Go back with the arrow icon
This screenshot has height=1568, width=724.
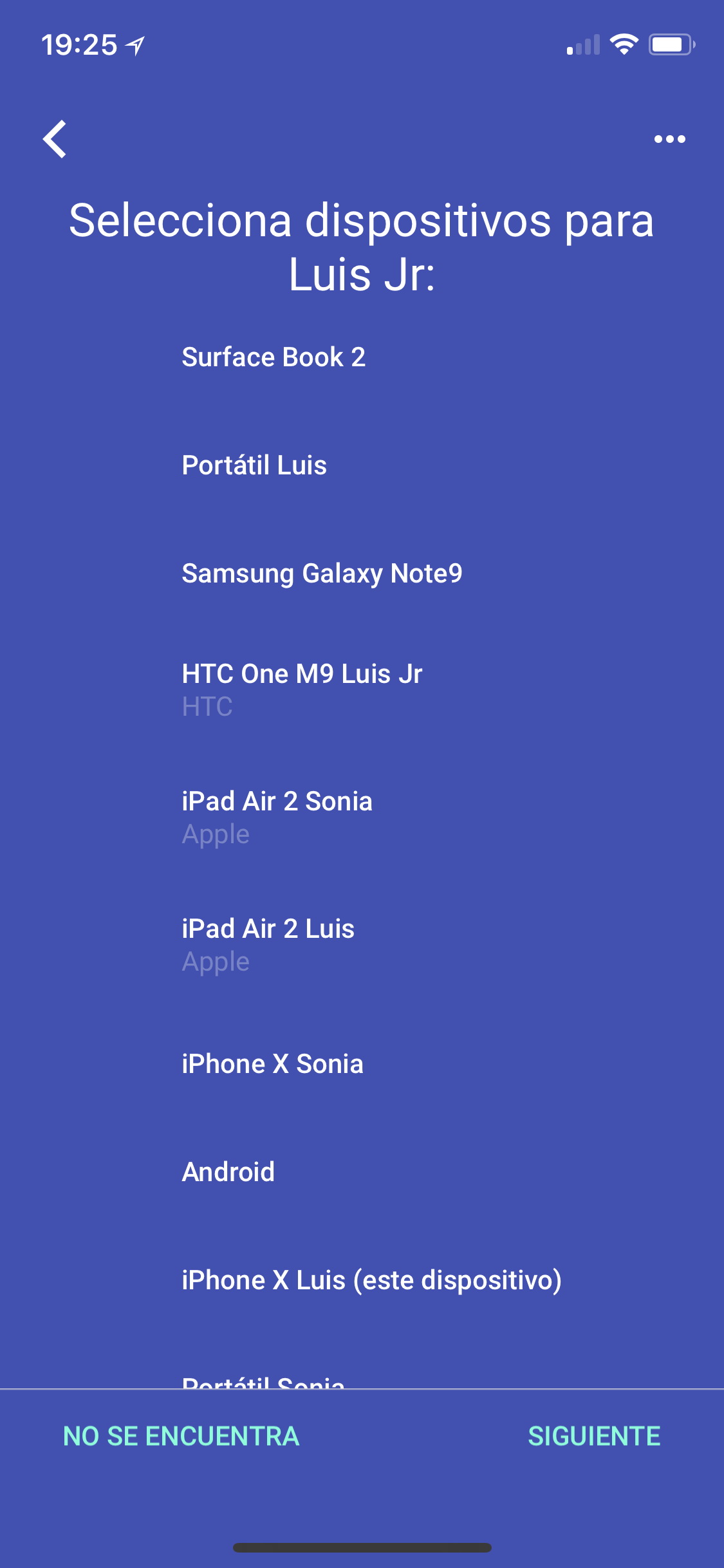(x=55, y=139)
